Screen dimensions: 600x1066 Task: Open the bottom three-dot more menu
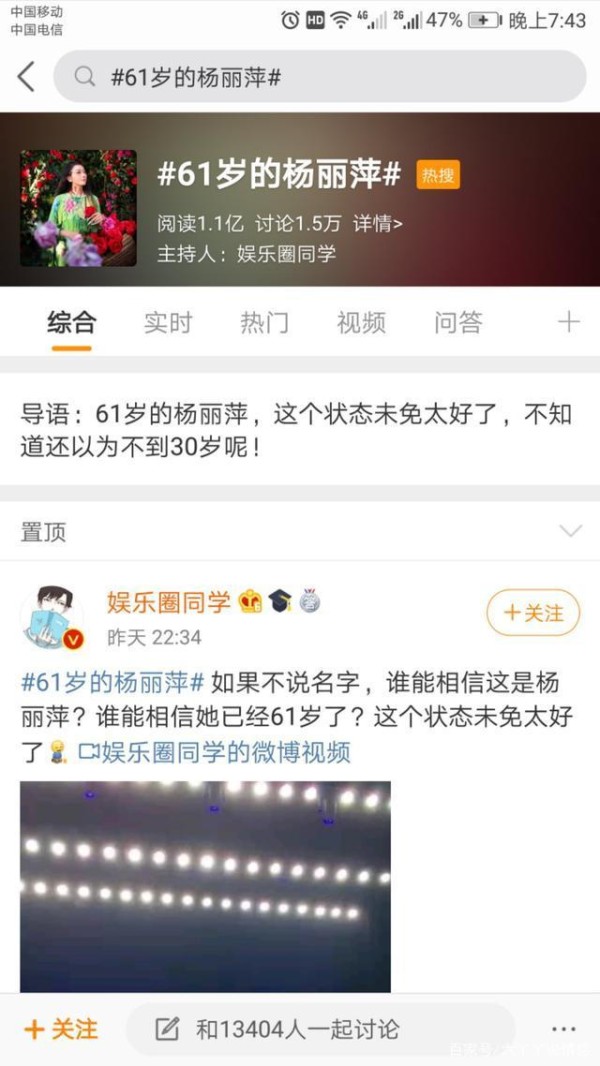563,1030
